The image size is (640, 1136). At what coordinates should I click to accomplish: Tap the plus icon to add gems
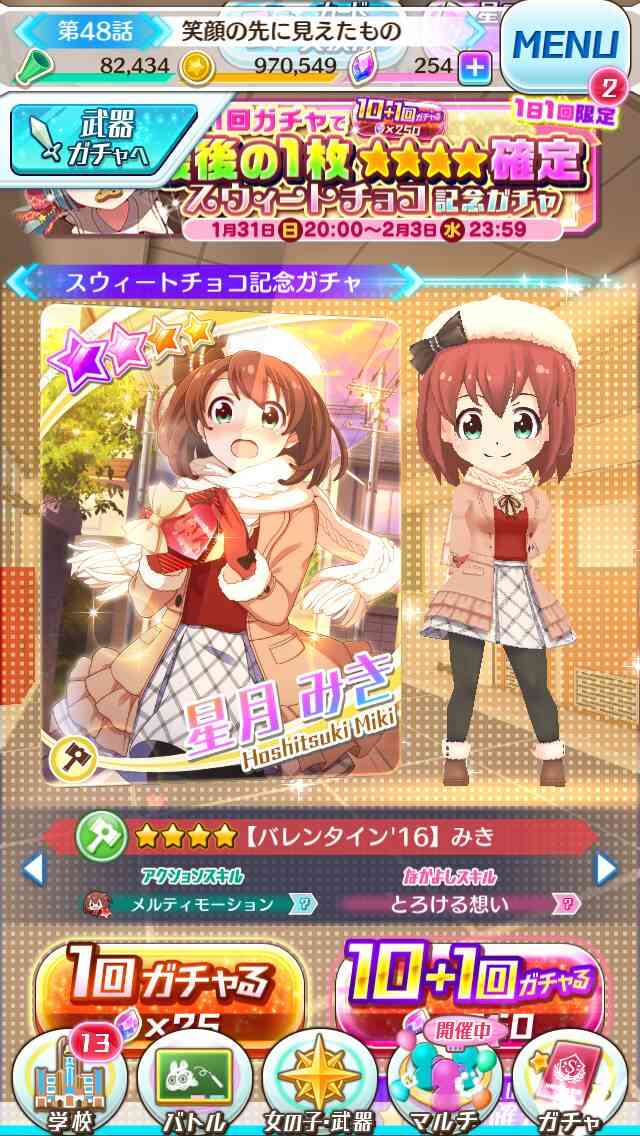[x=475, y=69]
